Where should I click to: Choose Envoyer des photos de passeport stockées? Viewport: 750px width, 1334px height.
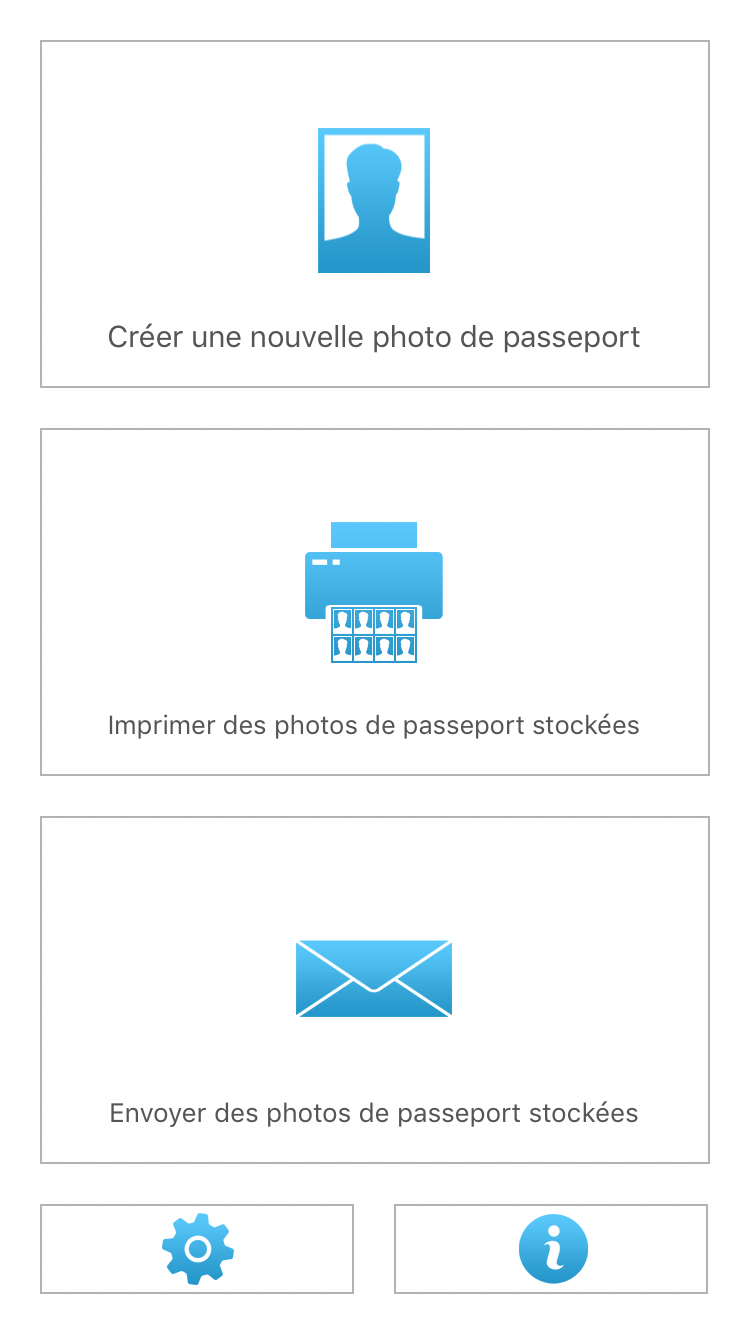pos(375,990)
